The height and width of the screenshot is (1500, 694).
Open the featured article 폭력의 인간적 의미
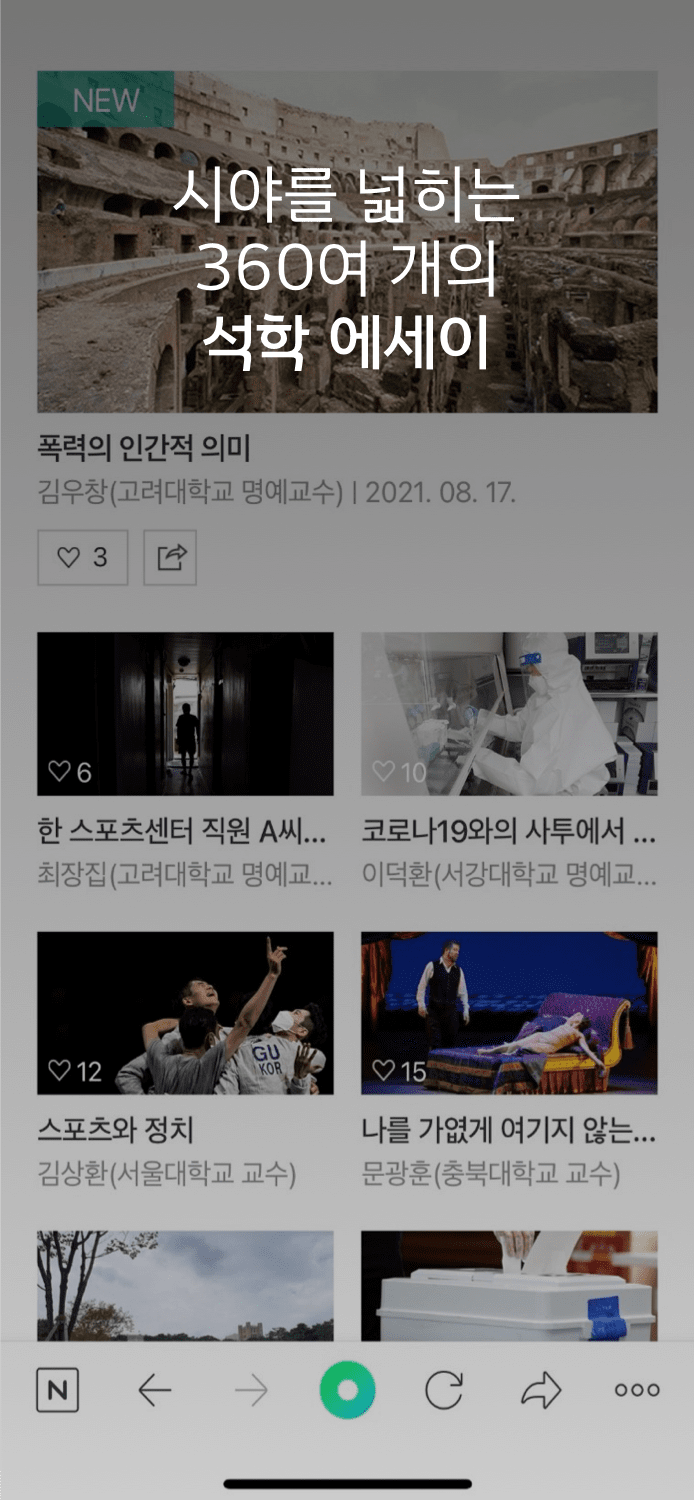point(143,448)
